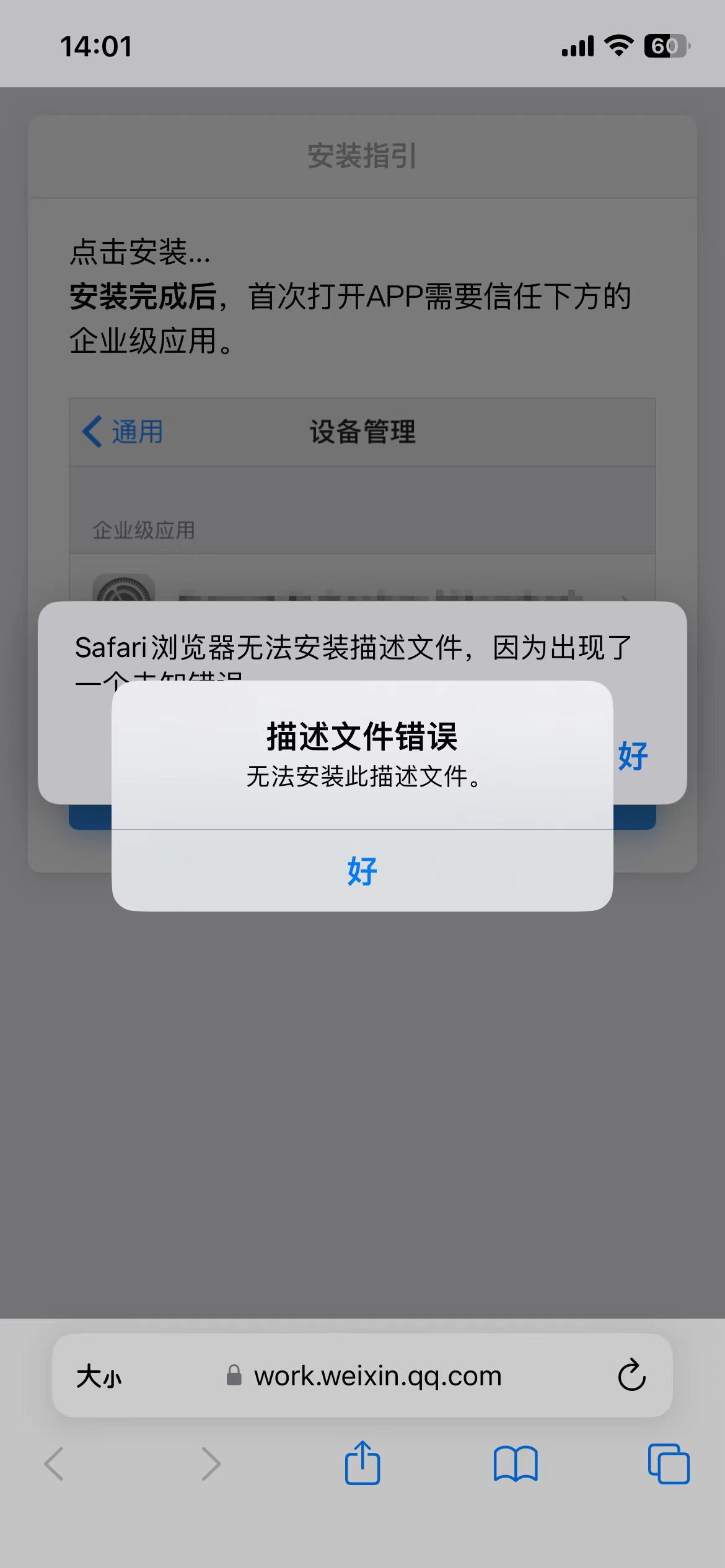
Task: Show all open tabs
Action: 668,1464
